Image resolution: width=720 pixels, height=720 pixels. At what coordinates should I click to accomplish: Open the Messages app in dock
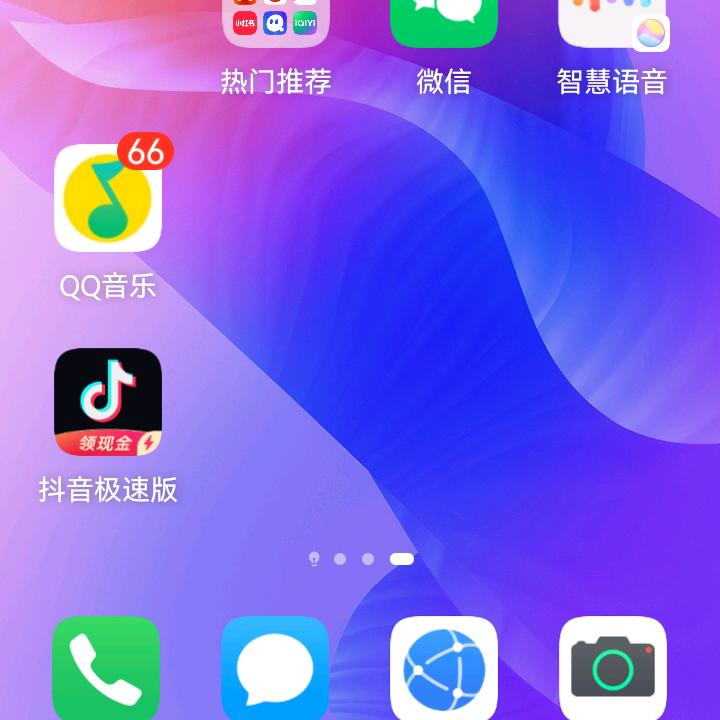(x=275, y=668)
